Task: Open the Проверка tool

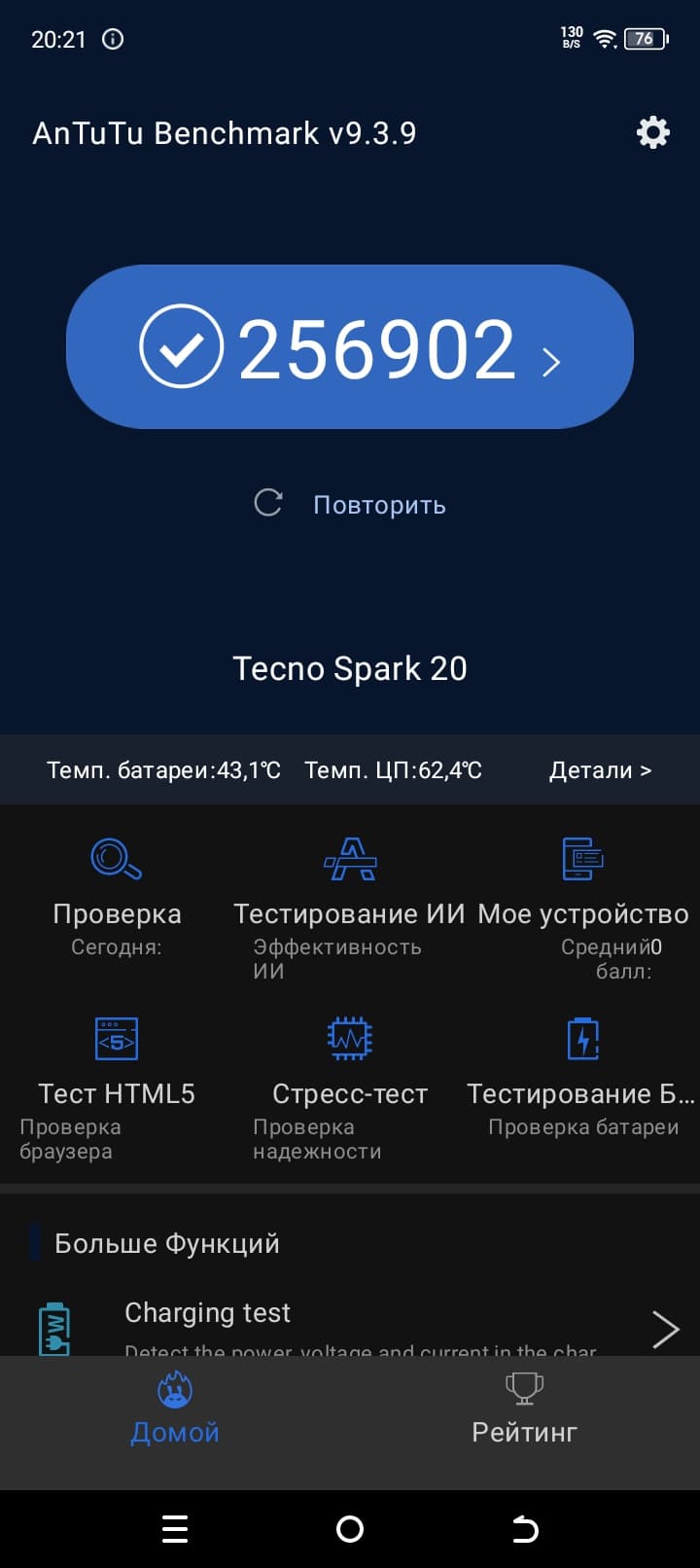Action: click(x=117, y=895)
